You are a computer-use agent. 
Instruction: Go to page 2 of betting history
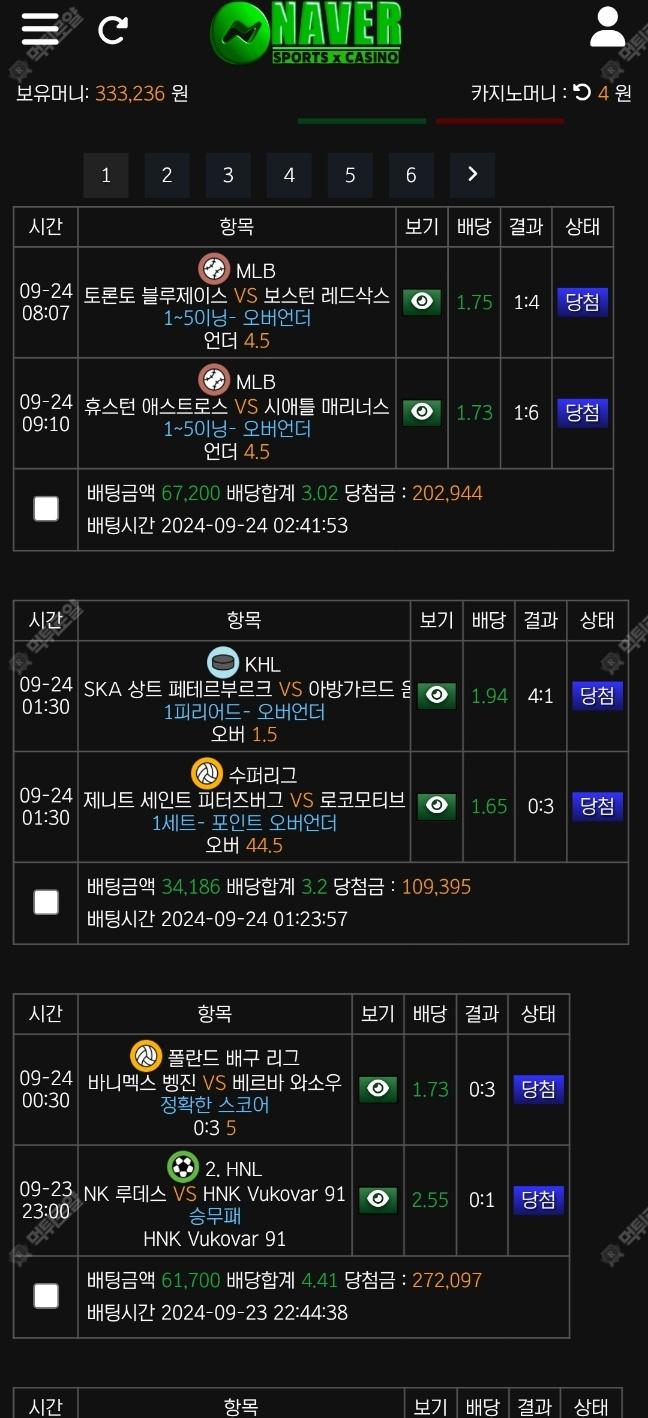point(167,175)
